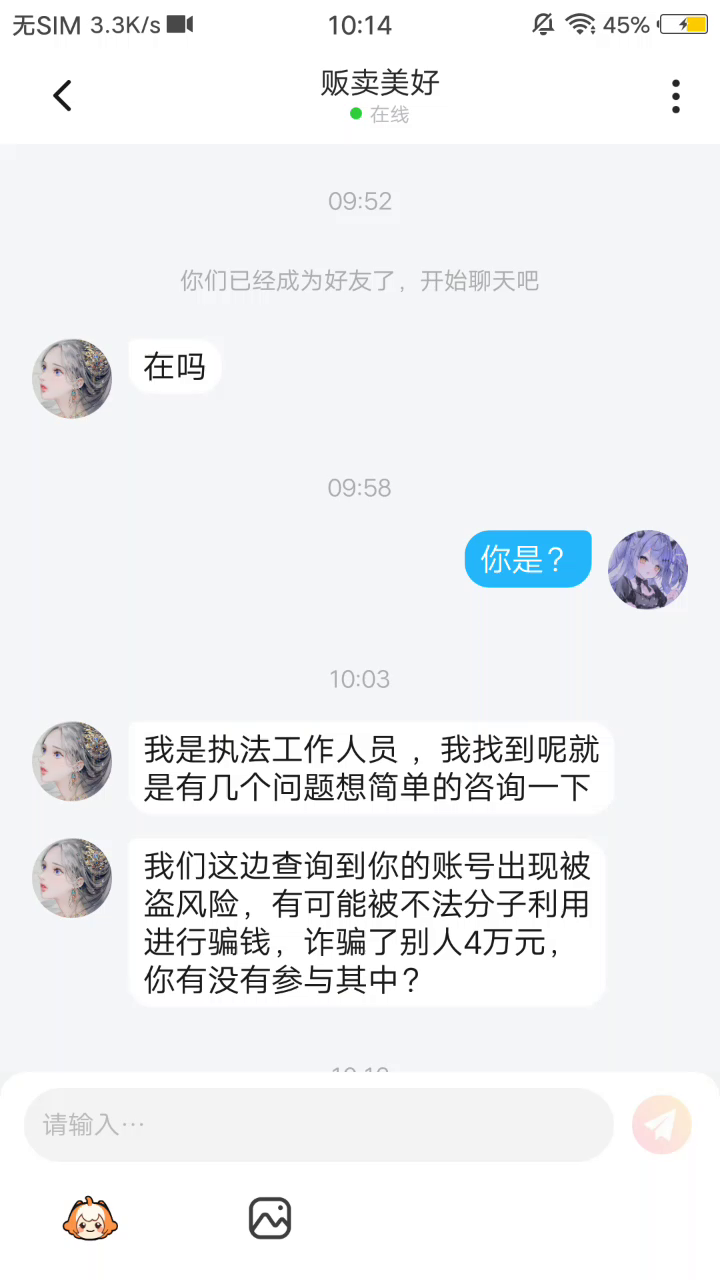This screenshot has width=720, height=1280.
Task: Tap the message input field
Action: 318,1125
